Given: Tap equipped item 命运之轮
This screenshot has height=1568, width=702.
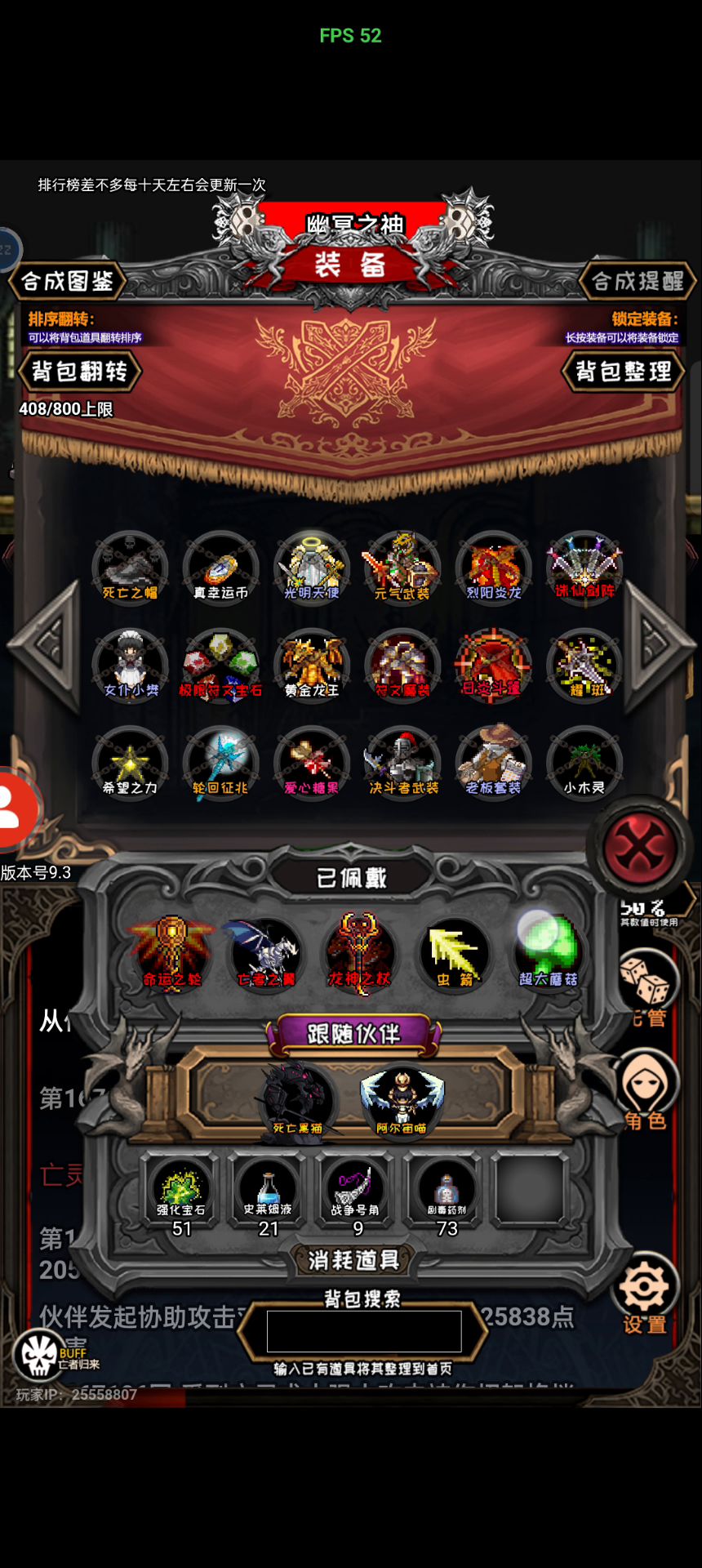Looking at the screenshot, I should pos(171,953).
